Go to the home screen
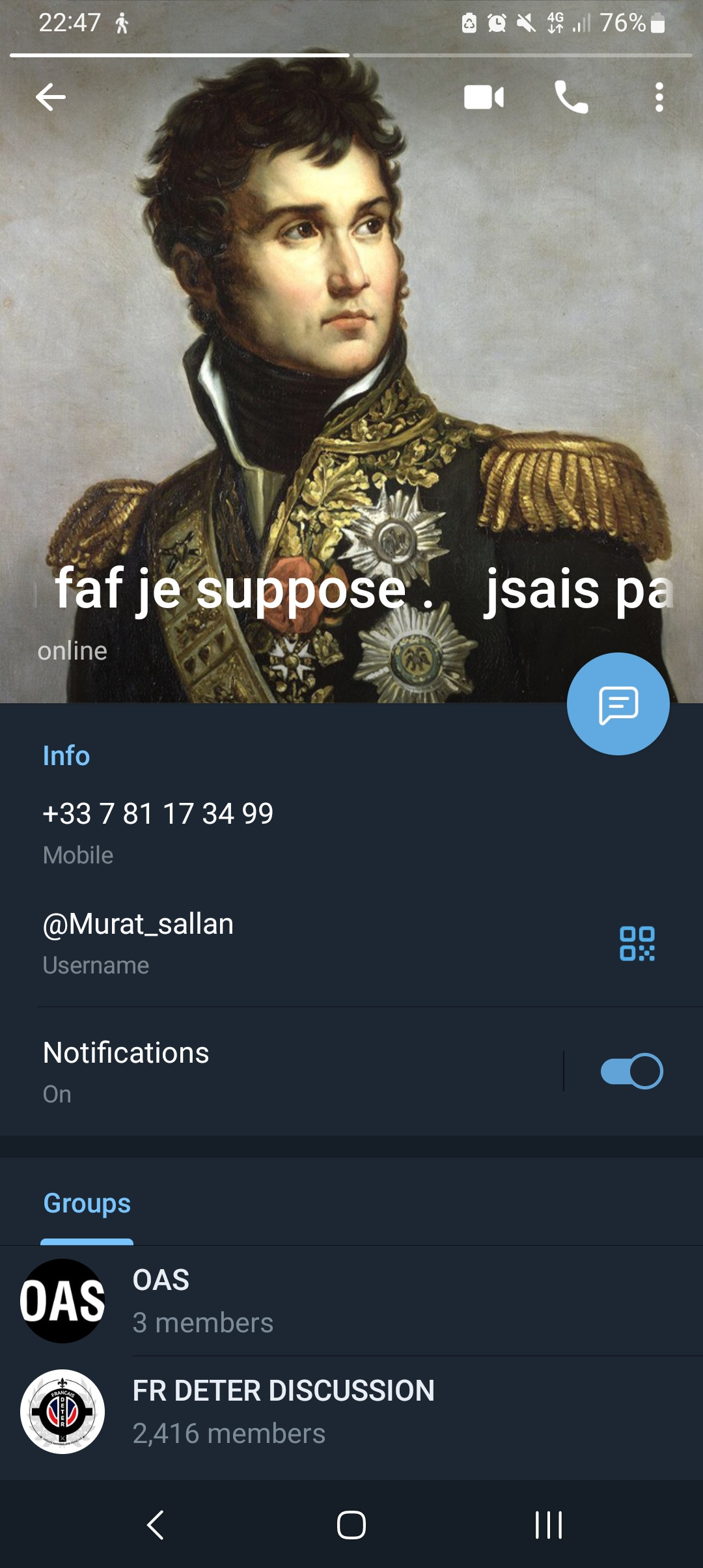This screenshot has height=1568, width=703. point(351,1525)
